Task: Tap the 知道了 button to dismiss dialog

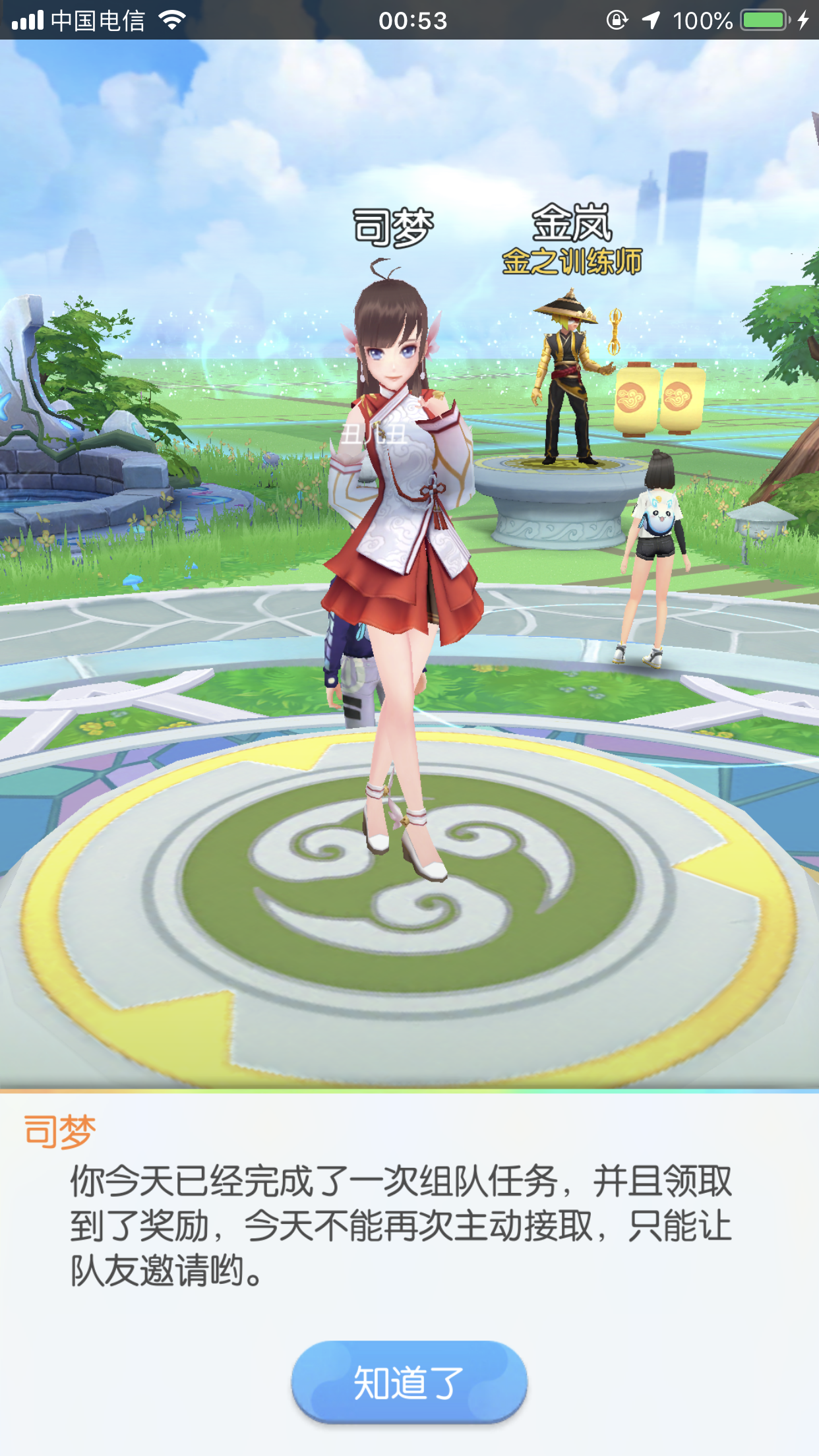Action: coord(409,1381)
